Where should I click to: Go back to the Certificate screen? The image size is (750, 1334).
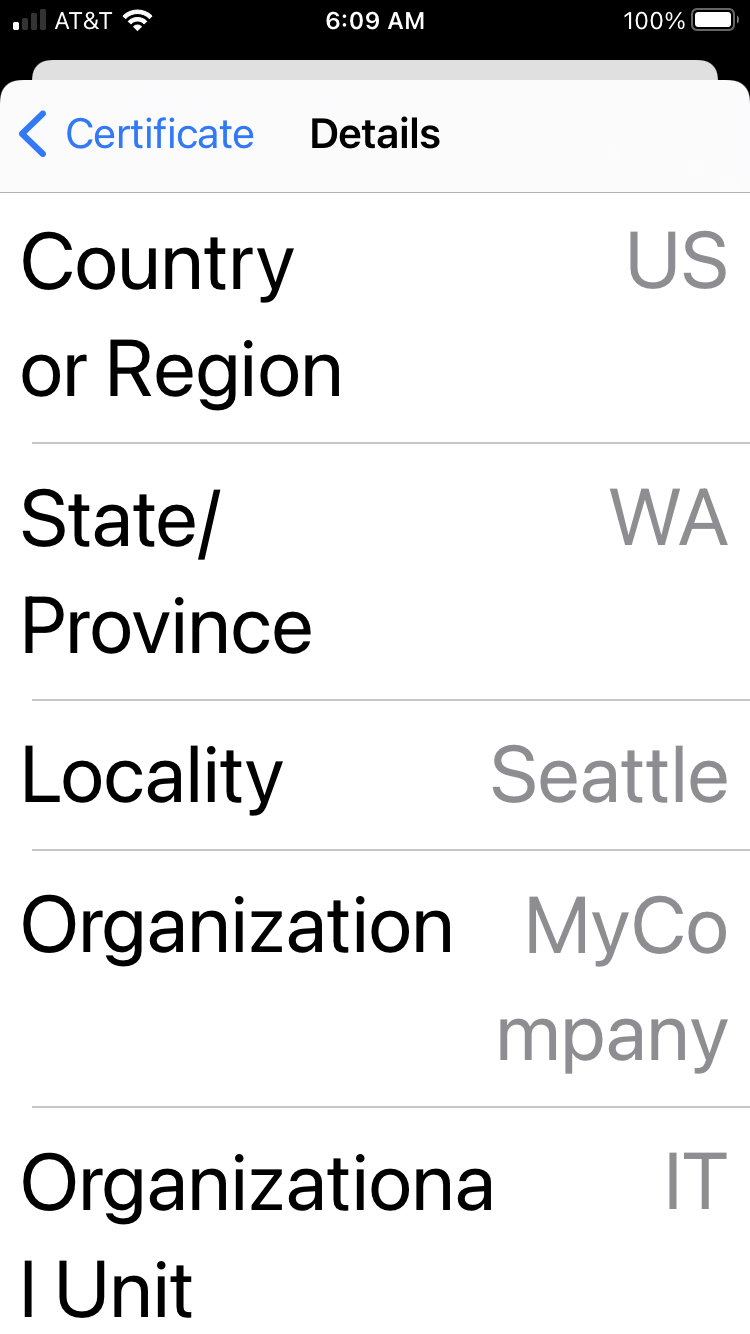(x=137, y=135)
